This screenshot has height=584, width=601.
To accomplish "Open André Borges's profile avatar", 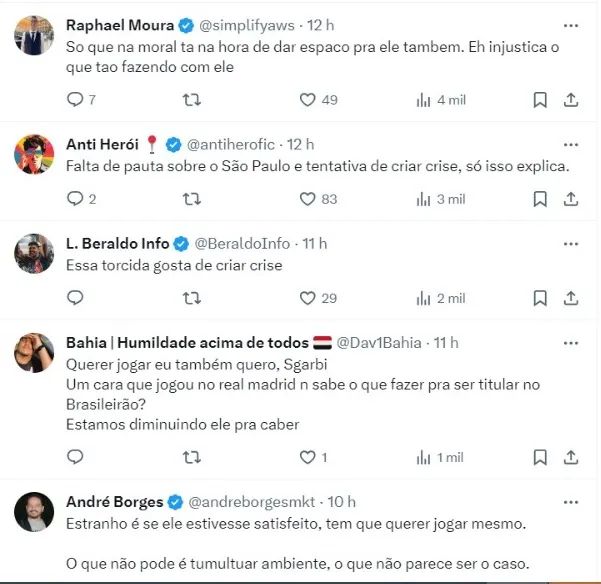I will pos(34,511).
